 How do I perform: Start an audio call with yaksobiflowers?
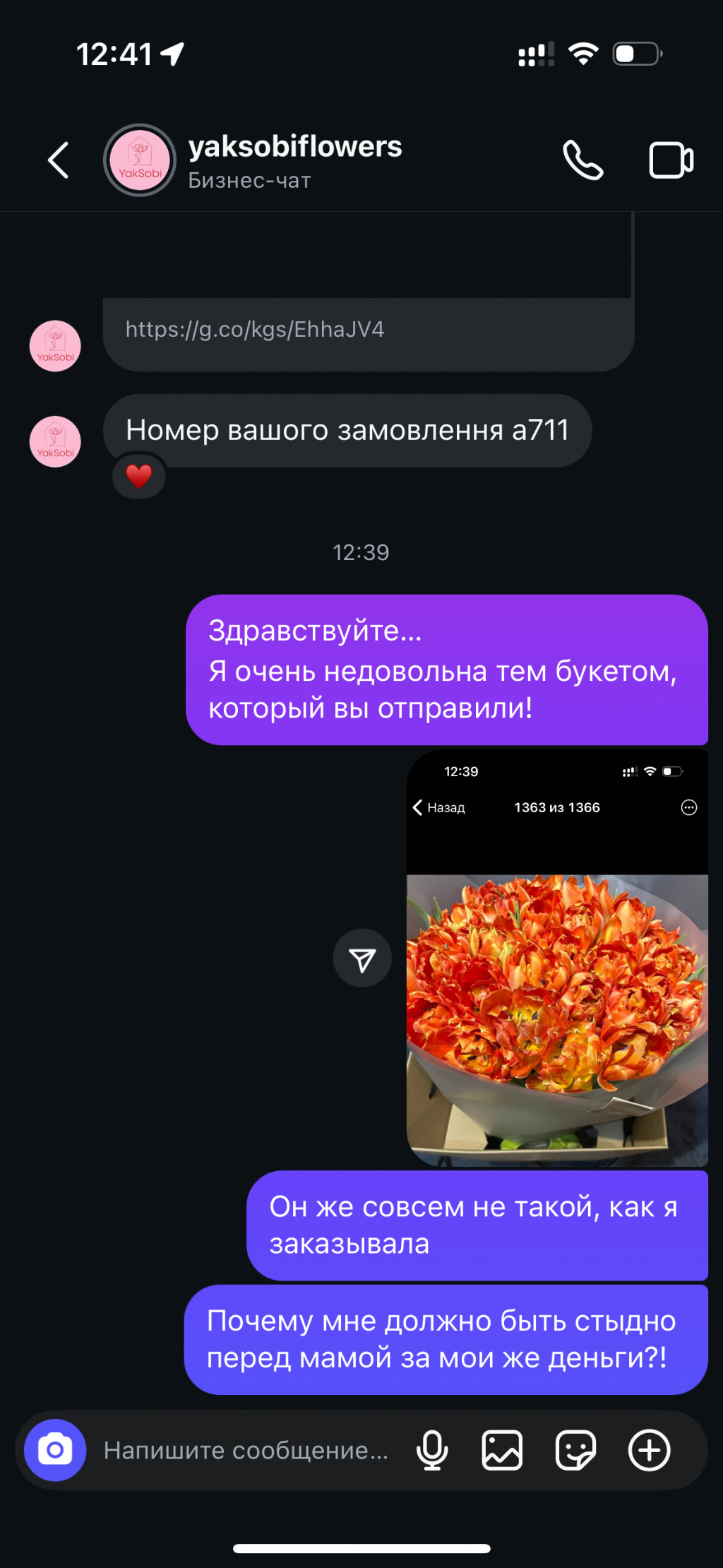pos(583,160)
